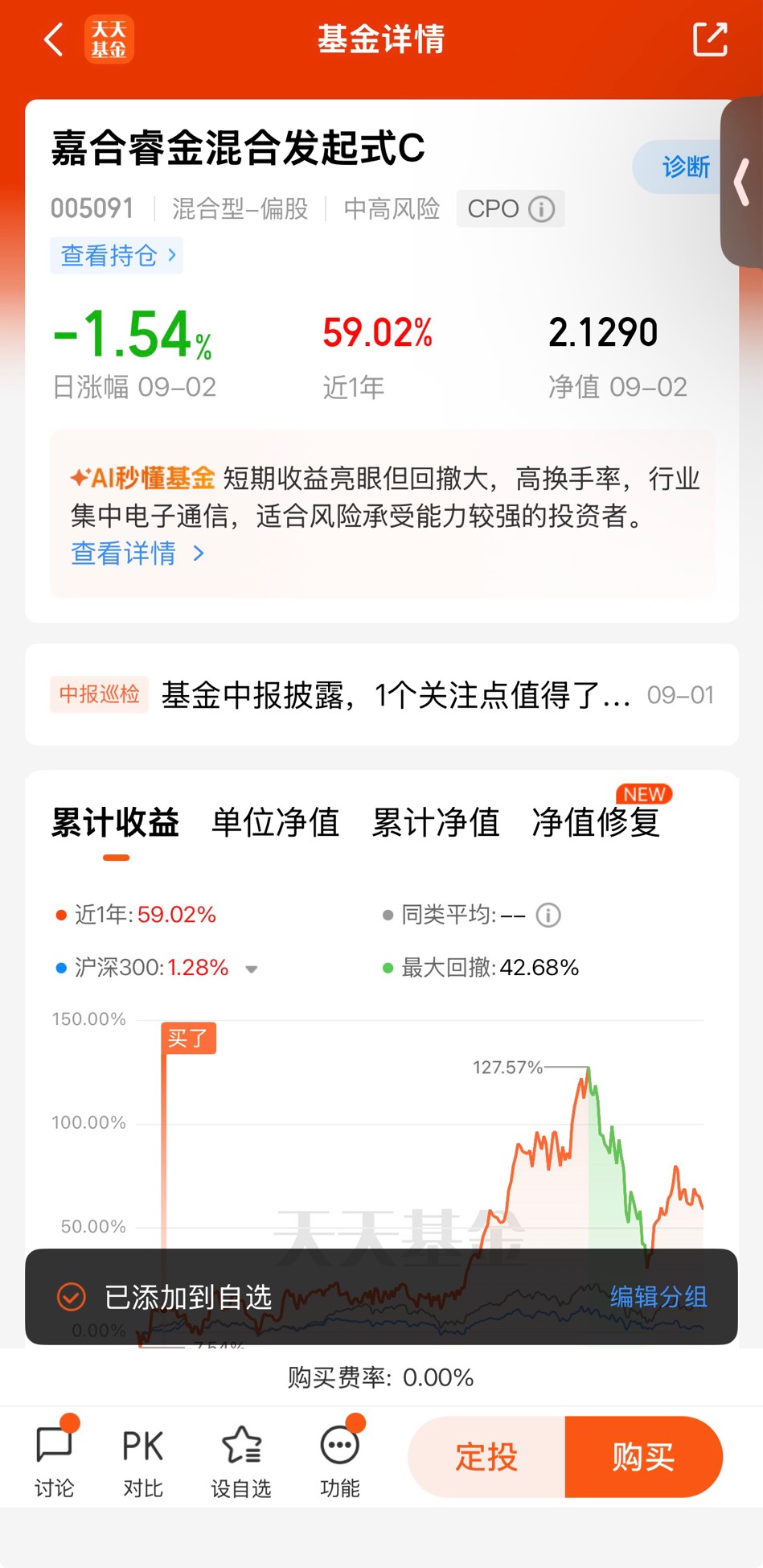Image resolution: width=763 pixels, height=1568 pixels.
Task: Tap 查看持仓 to view holdings
Action: [117, 255]
